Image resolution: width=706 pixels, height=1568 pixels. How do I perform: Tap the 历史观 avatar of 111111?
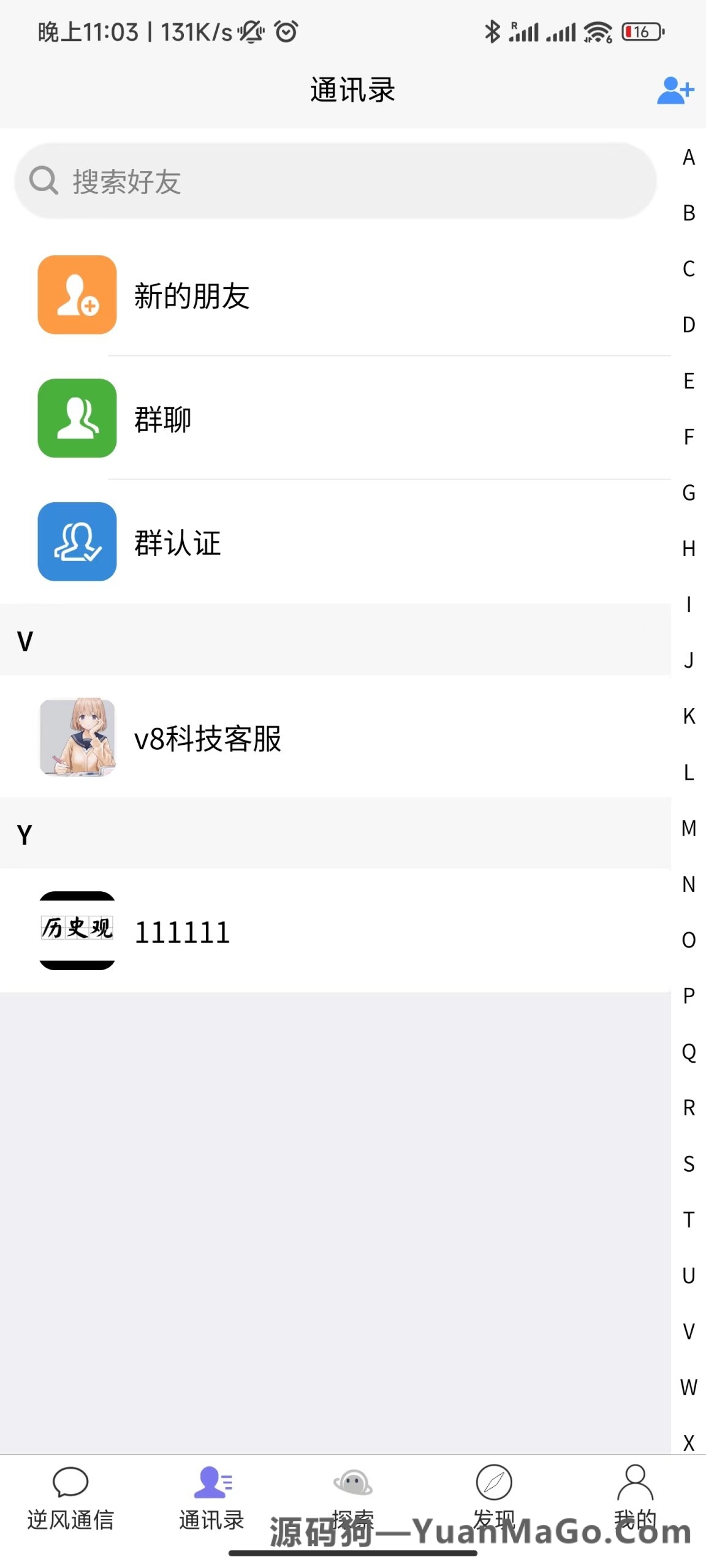click(x=77, y=930)
